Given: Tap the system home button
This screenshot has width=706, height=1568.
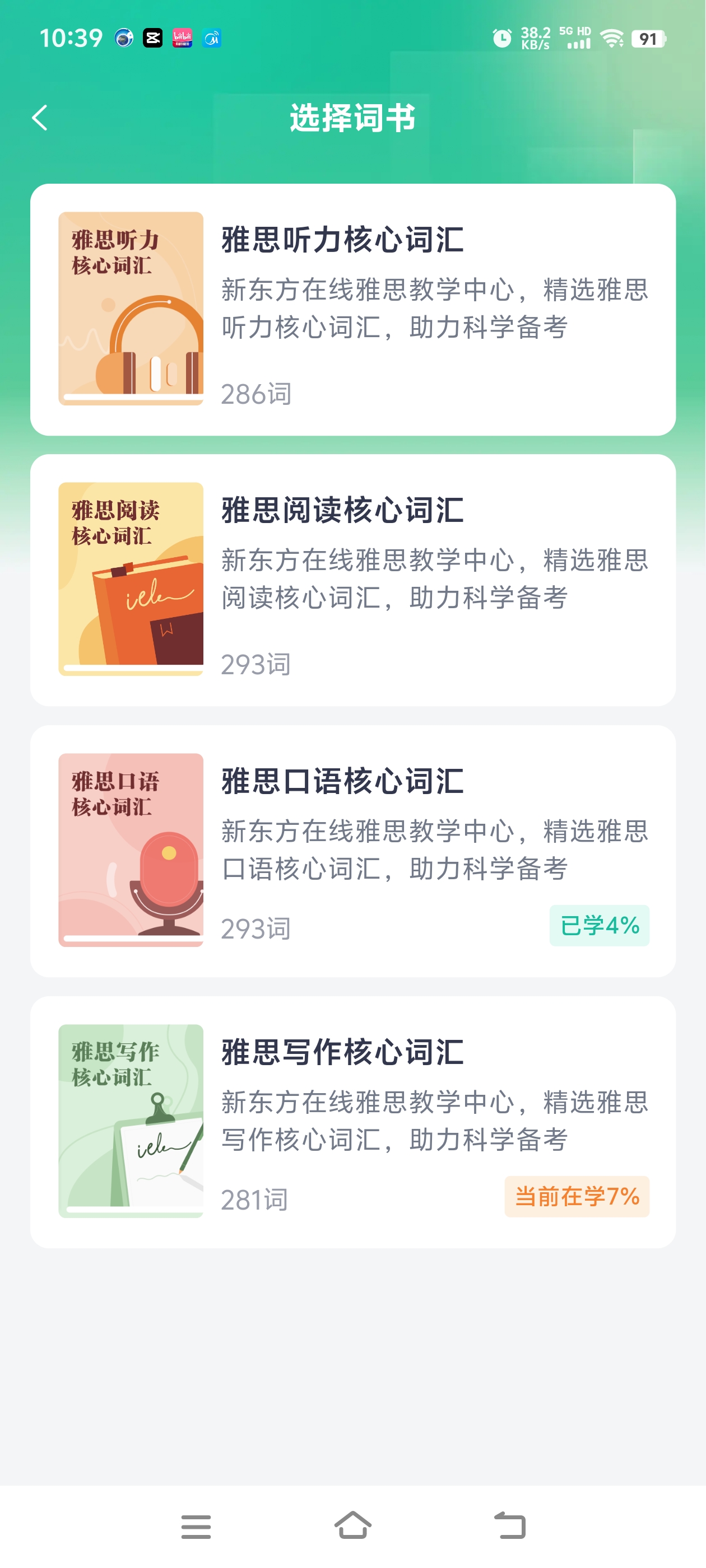Looking at the screenshot, I should pos(352,1525).
